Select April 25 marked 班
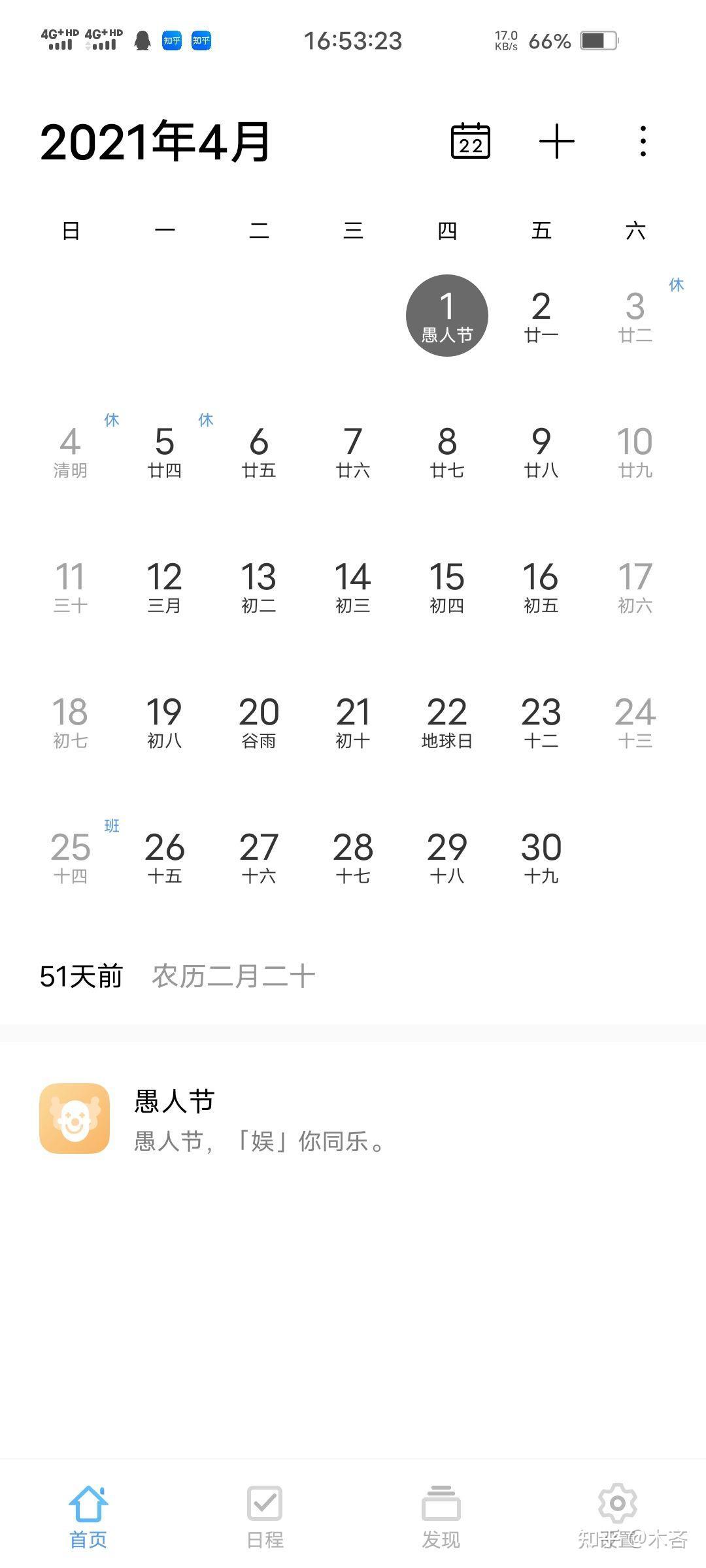 pos(71,857)
